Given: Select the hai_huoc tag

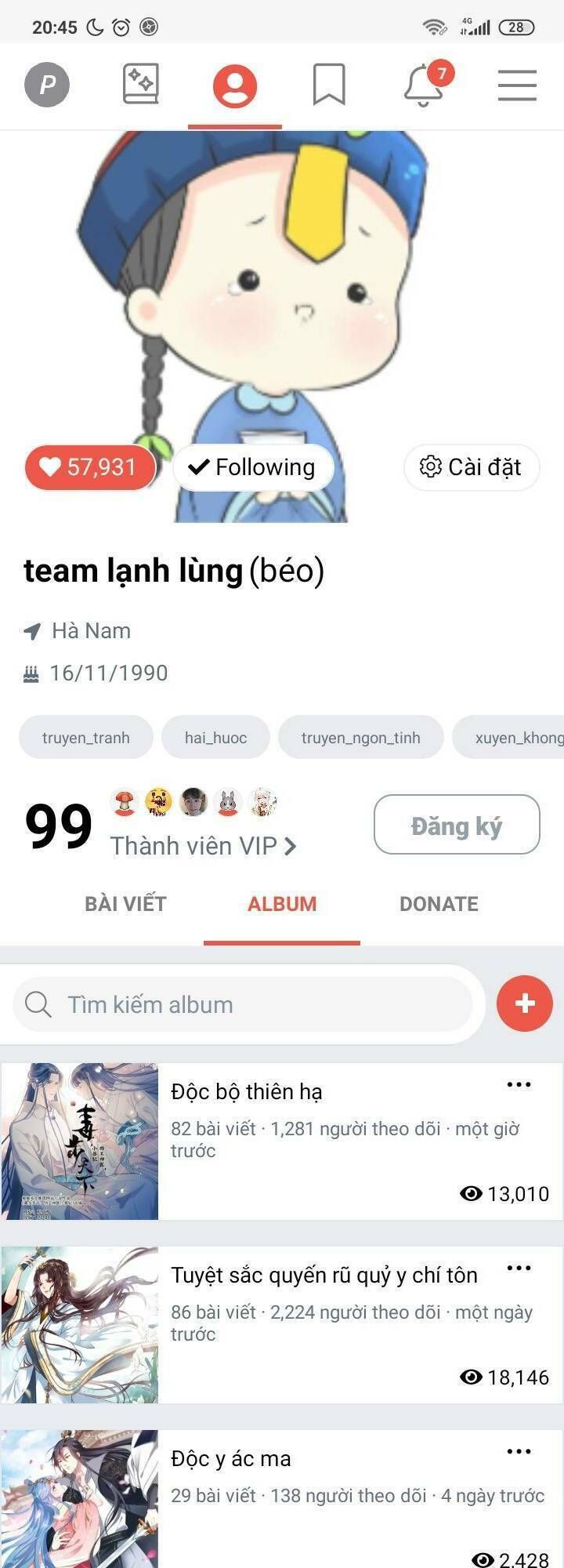Looking at the screenshot, I should [215, 737].
